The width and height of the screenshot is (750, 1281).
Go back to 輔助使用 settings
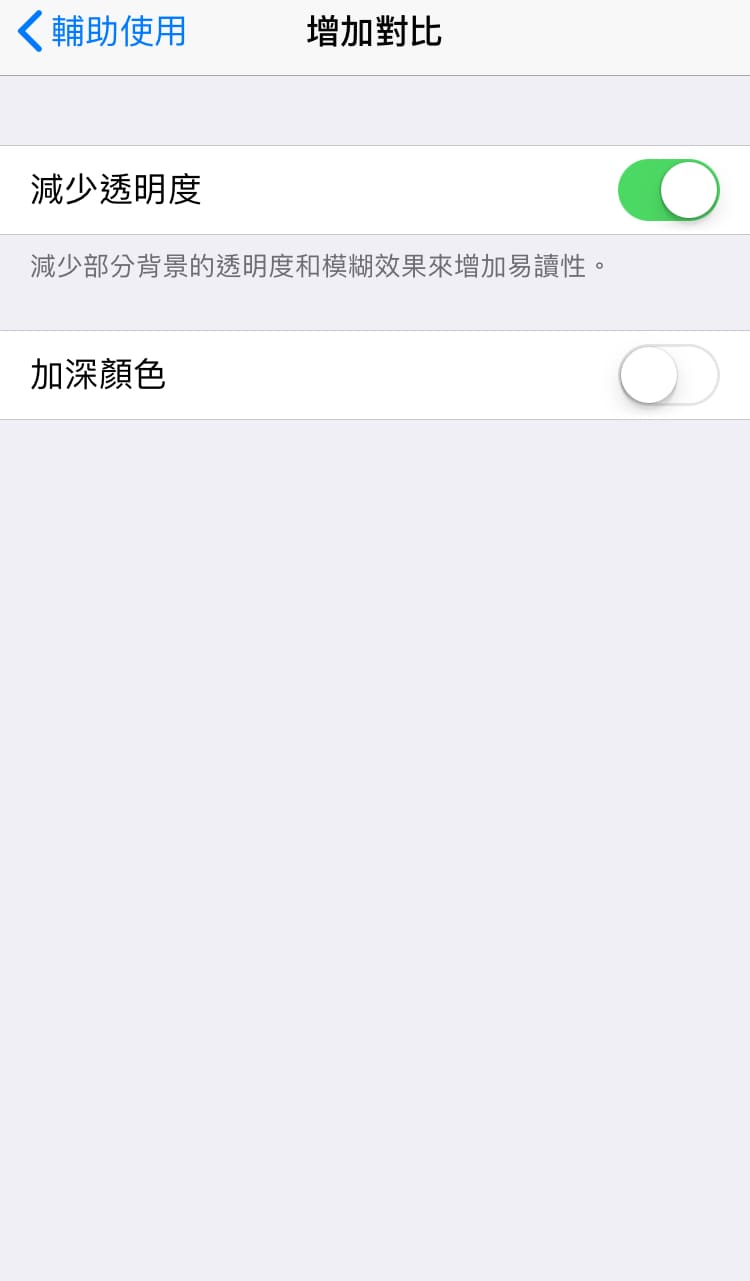[102, 32]
